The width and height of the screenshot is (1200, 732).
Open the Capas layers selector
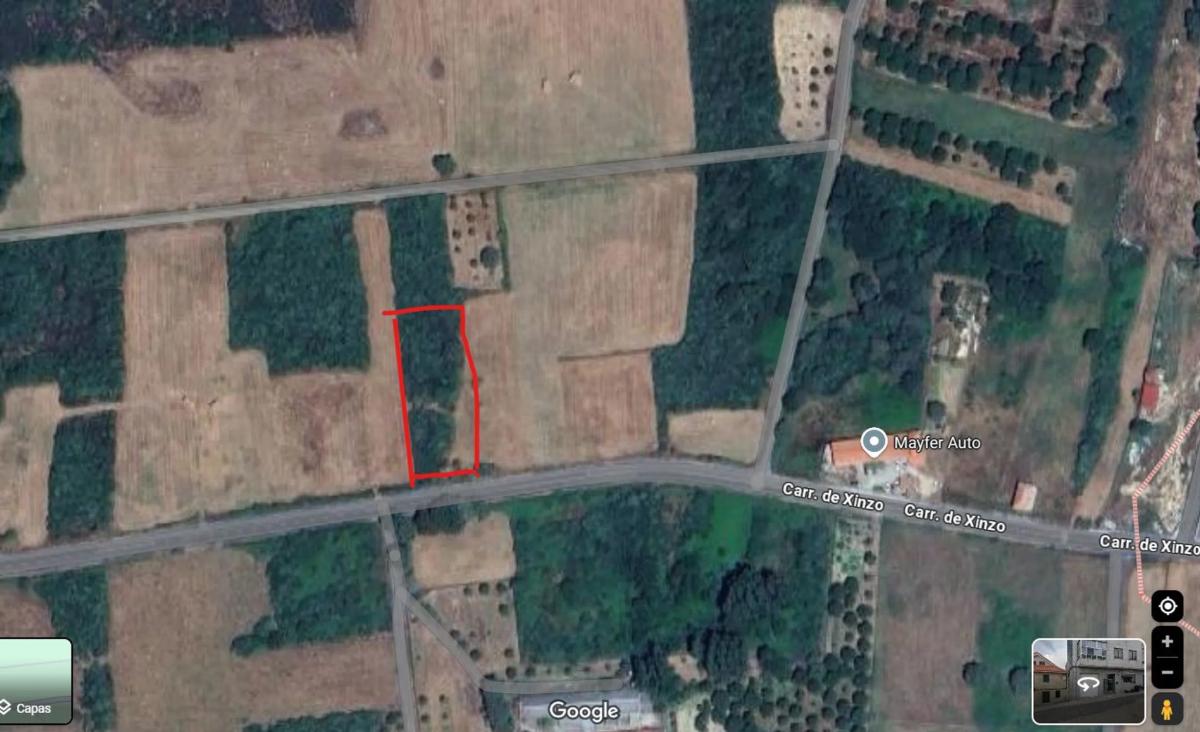[35, 681]
